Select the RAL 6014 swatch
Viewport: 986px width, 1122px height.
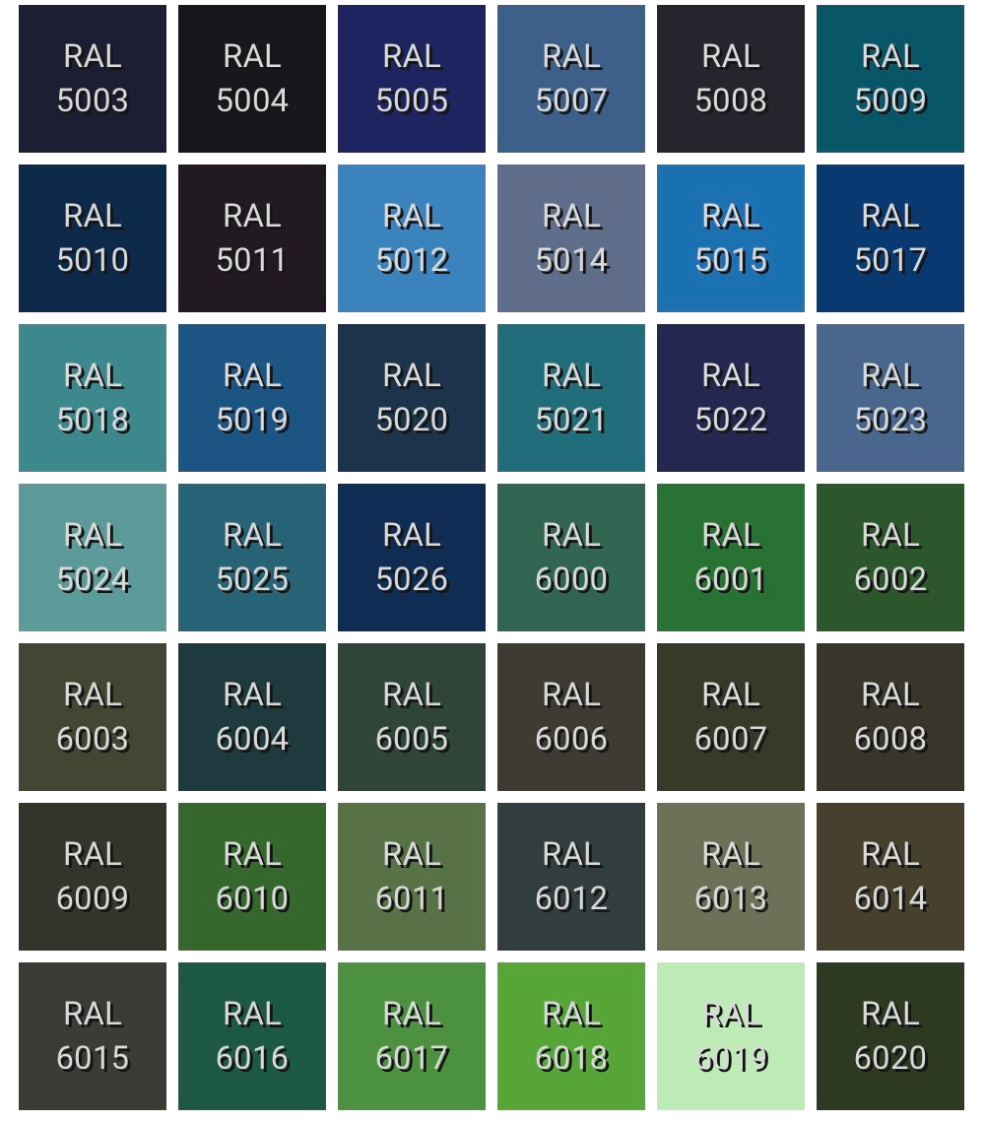(890, 877)
